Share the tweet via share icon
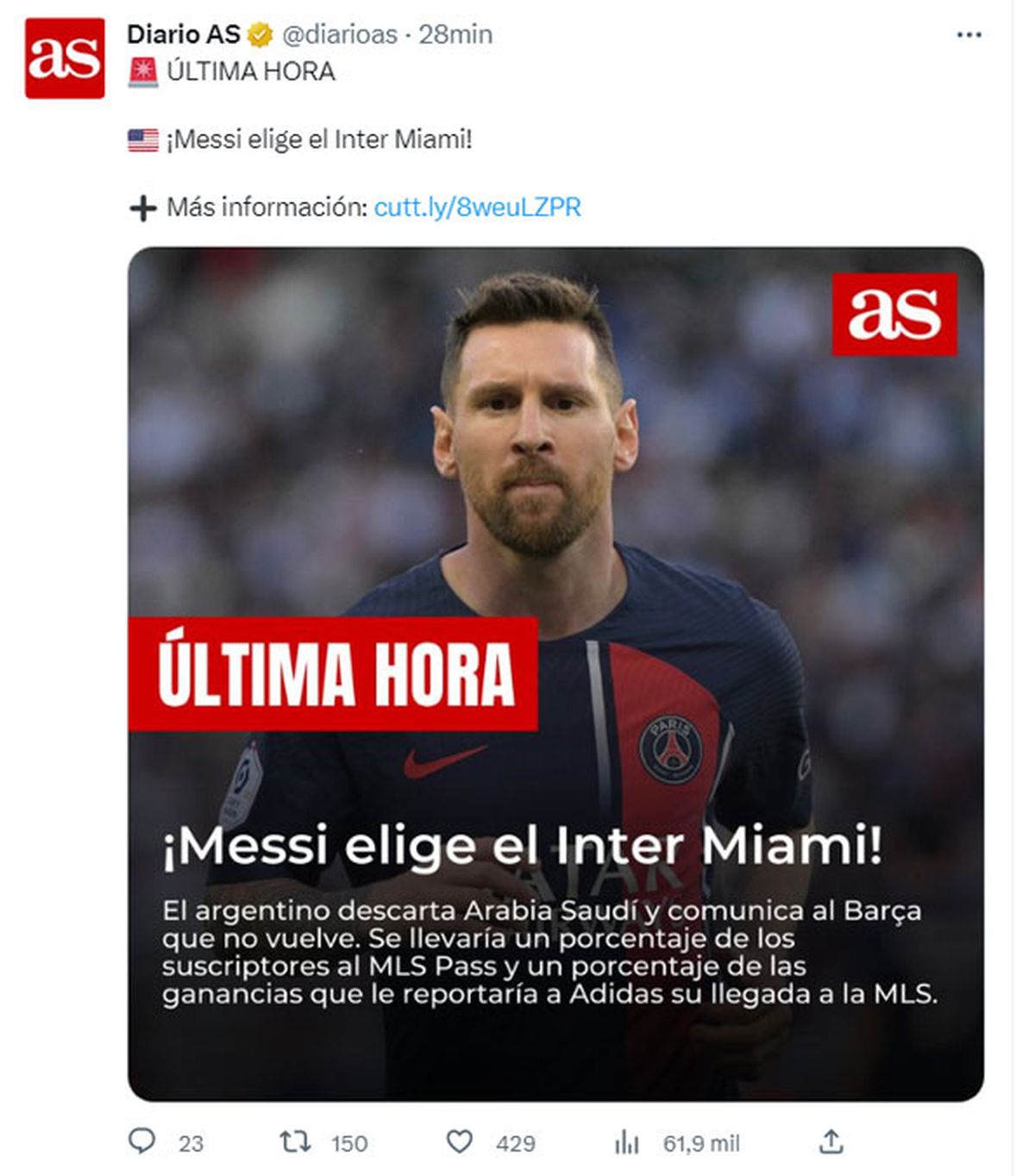The width and height of the screenshot is (1035, 1176). (x=831, y=1142)
